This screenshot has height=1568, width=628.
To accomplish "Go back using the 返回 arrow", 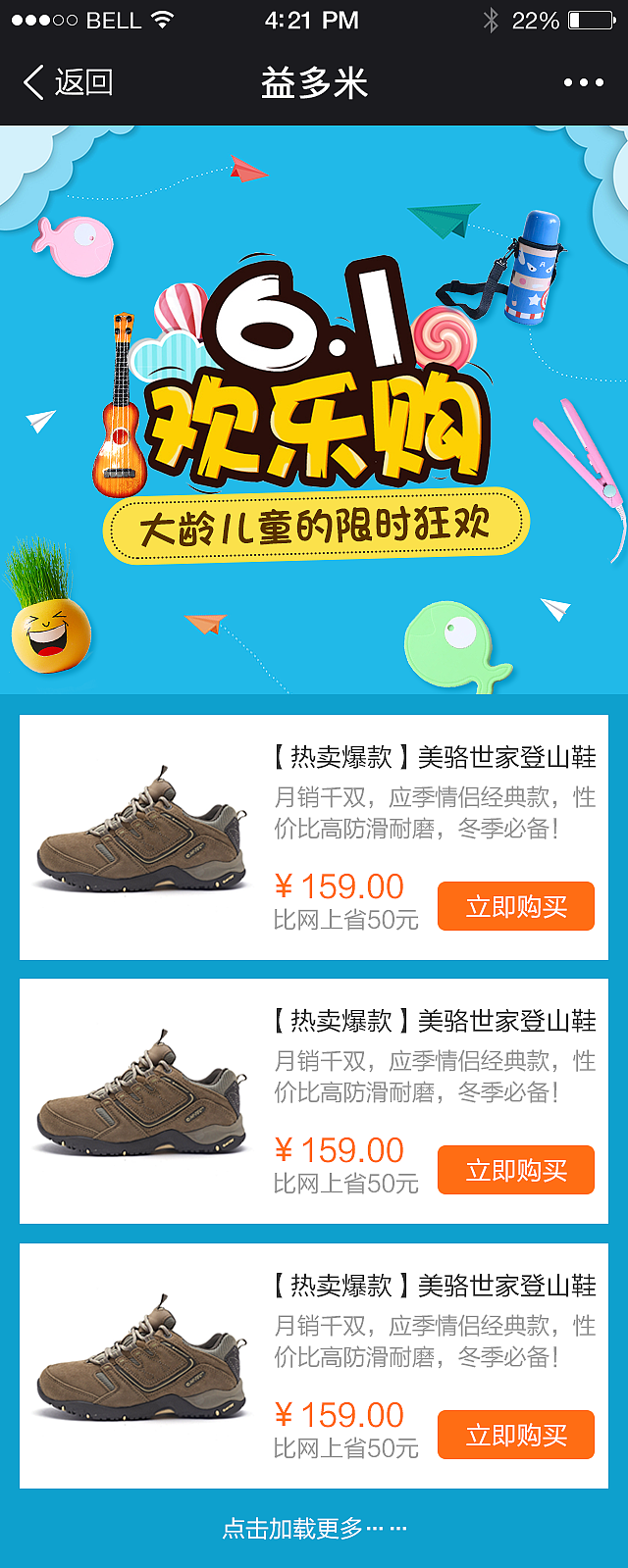I will click(67, 82).
